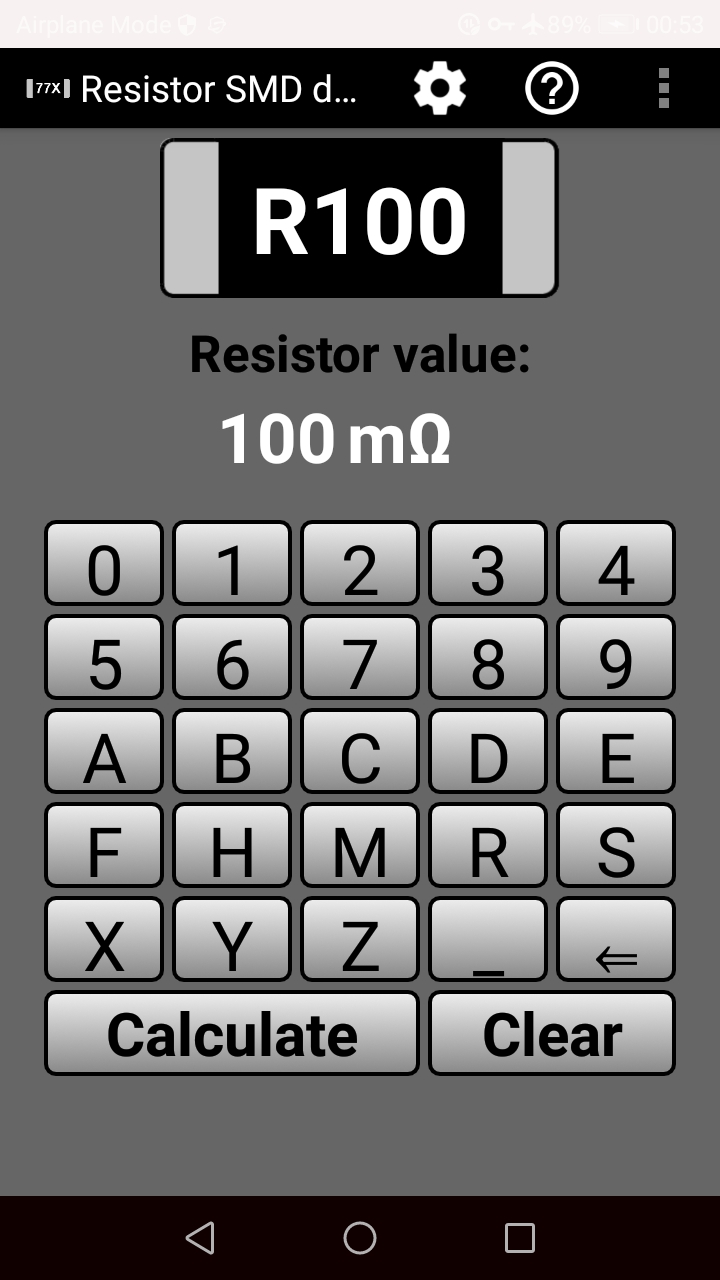Open the settings gear icon
The width and height of the screenshot is (720, 1280).
click(x=440, y=89)
